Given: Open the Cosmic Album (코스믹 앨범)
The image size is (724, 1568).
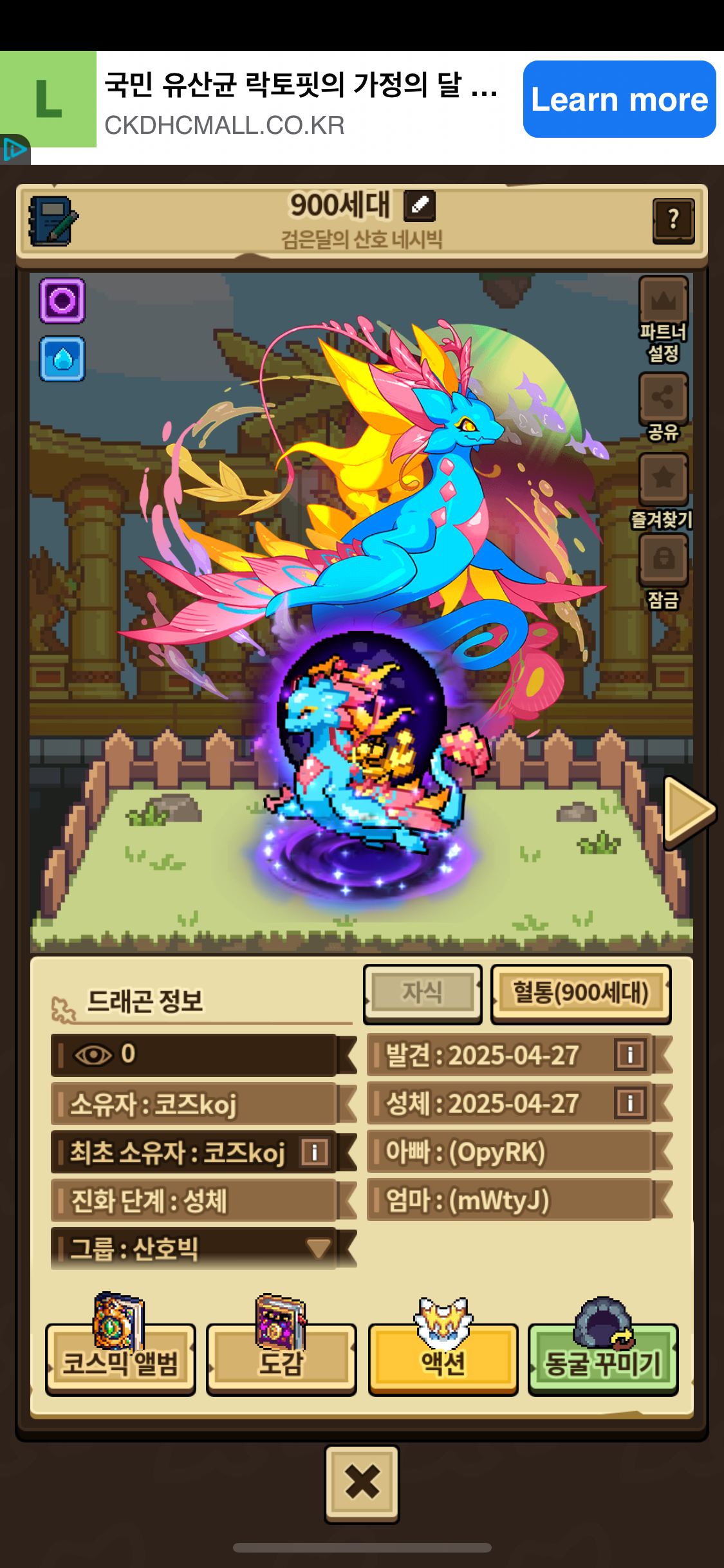Looking at the screenshot, I should pyautogui.click(x=120, y=1359).
